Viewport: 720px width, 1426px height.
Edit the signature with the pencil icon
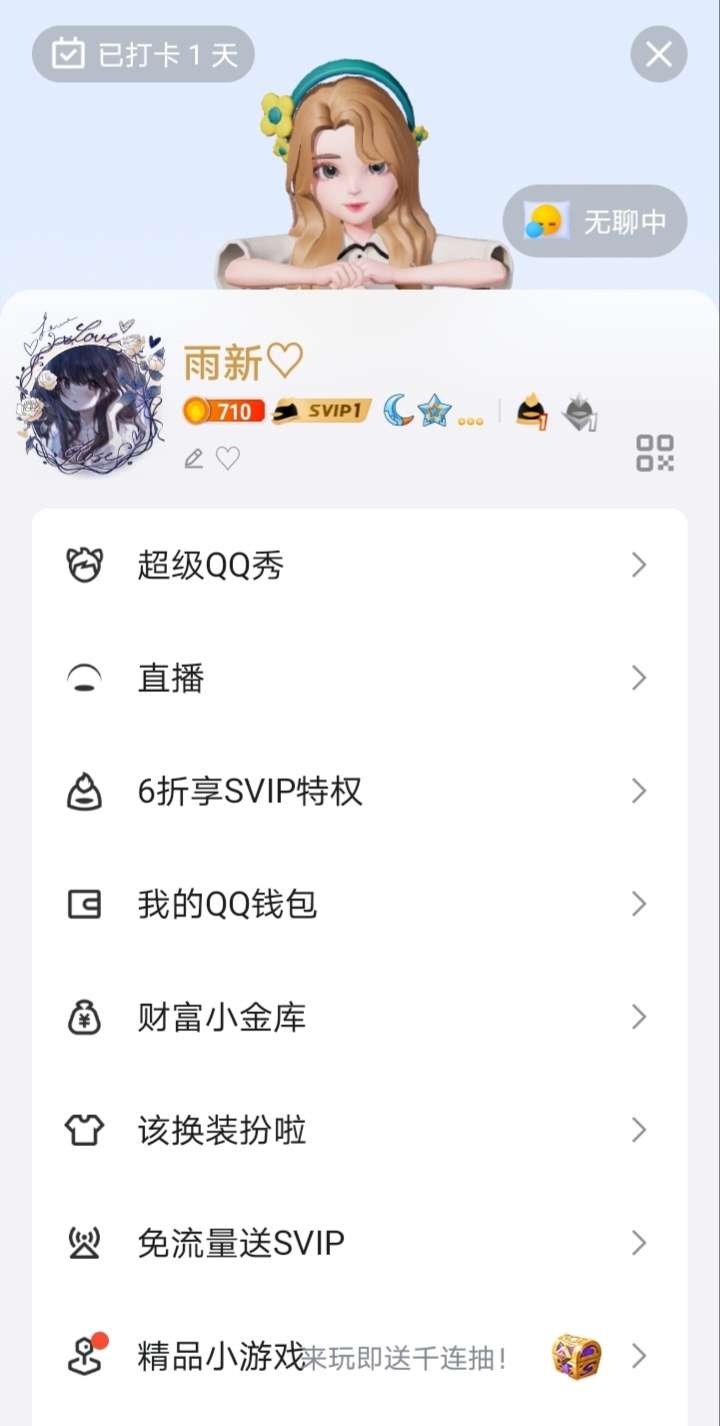coord(194,459)
